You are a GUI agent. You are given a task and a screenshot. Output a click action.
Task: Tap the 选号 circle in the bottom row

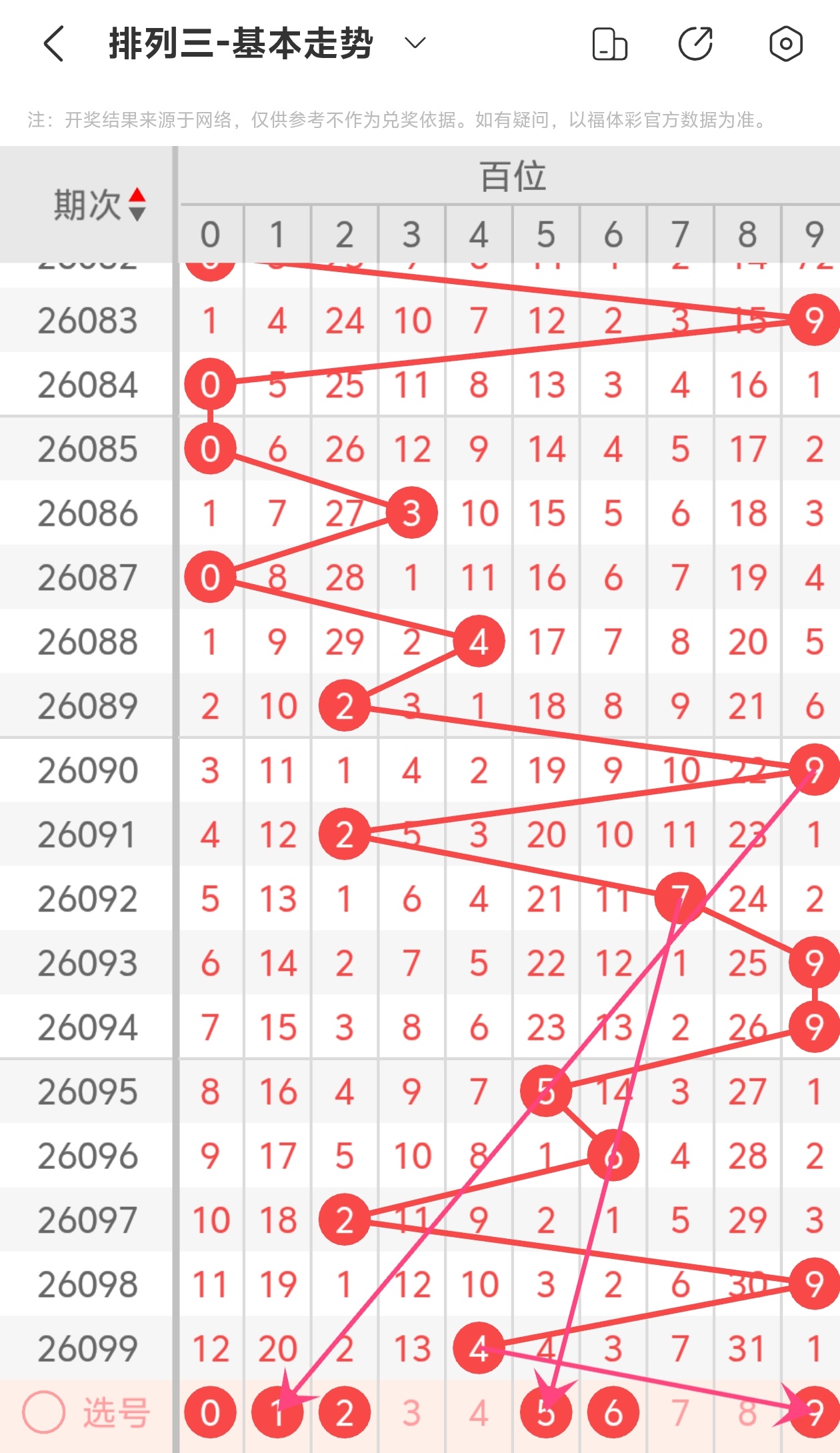(x=44, y=1412)
